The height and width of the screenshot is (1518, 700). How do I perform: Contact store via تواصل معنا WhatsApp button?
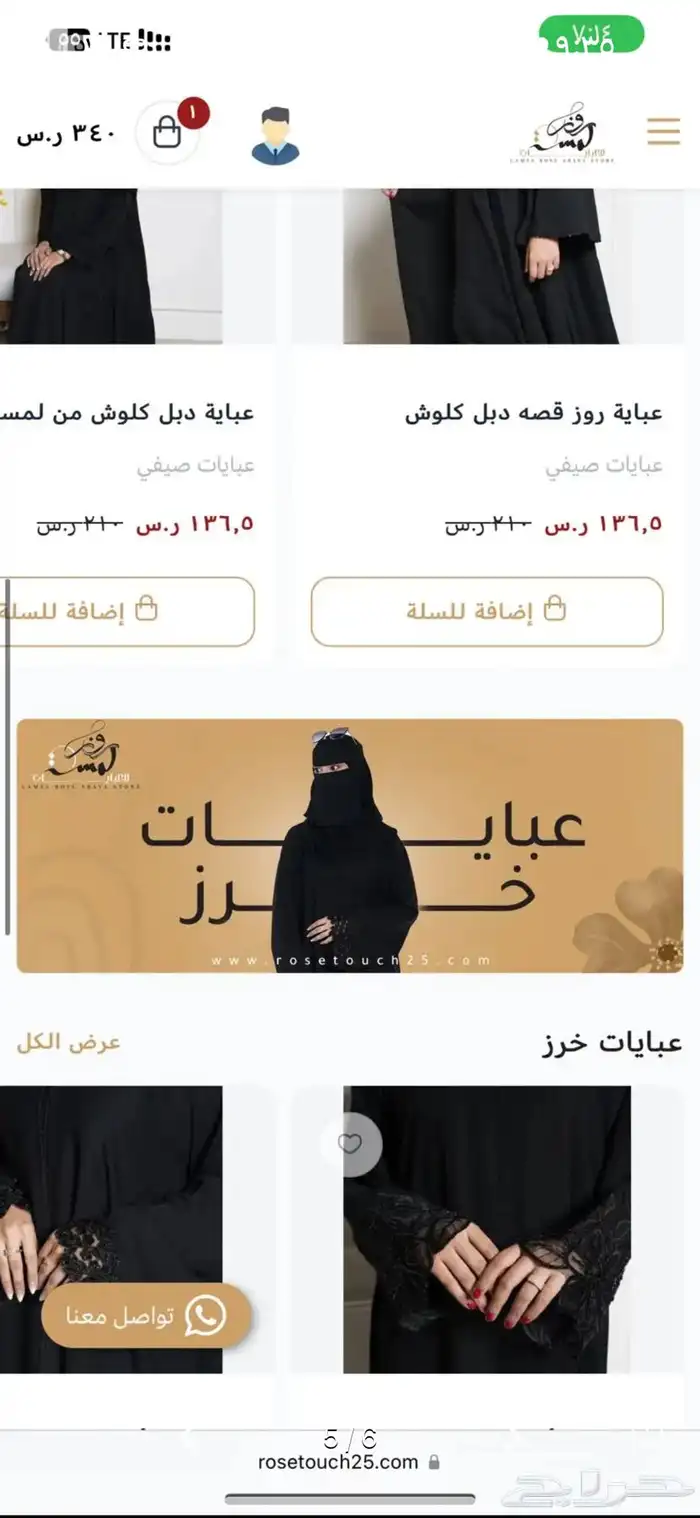coord(146,1317)
